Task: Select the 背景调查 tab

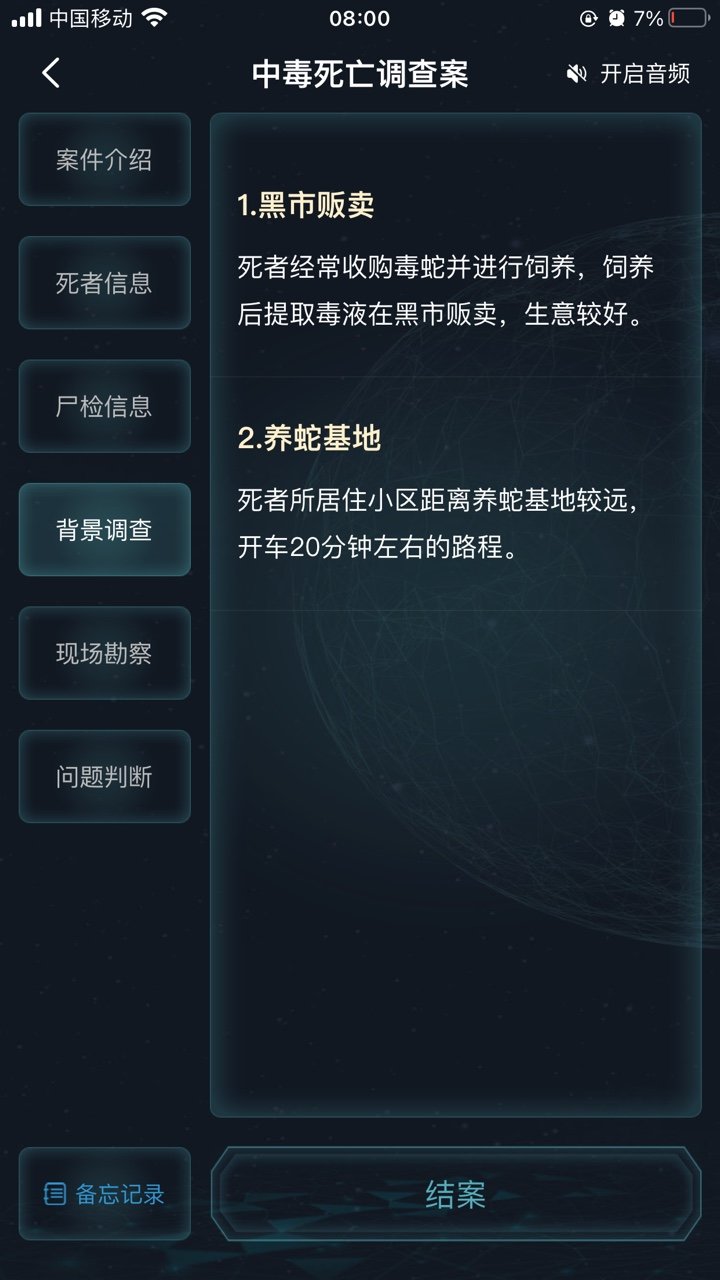Action: click(x=104, y=530)
